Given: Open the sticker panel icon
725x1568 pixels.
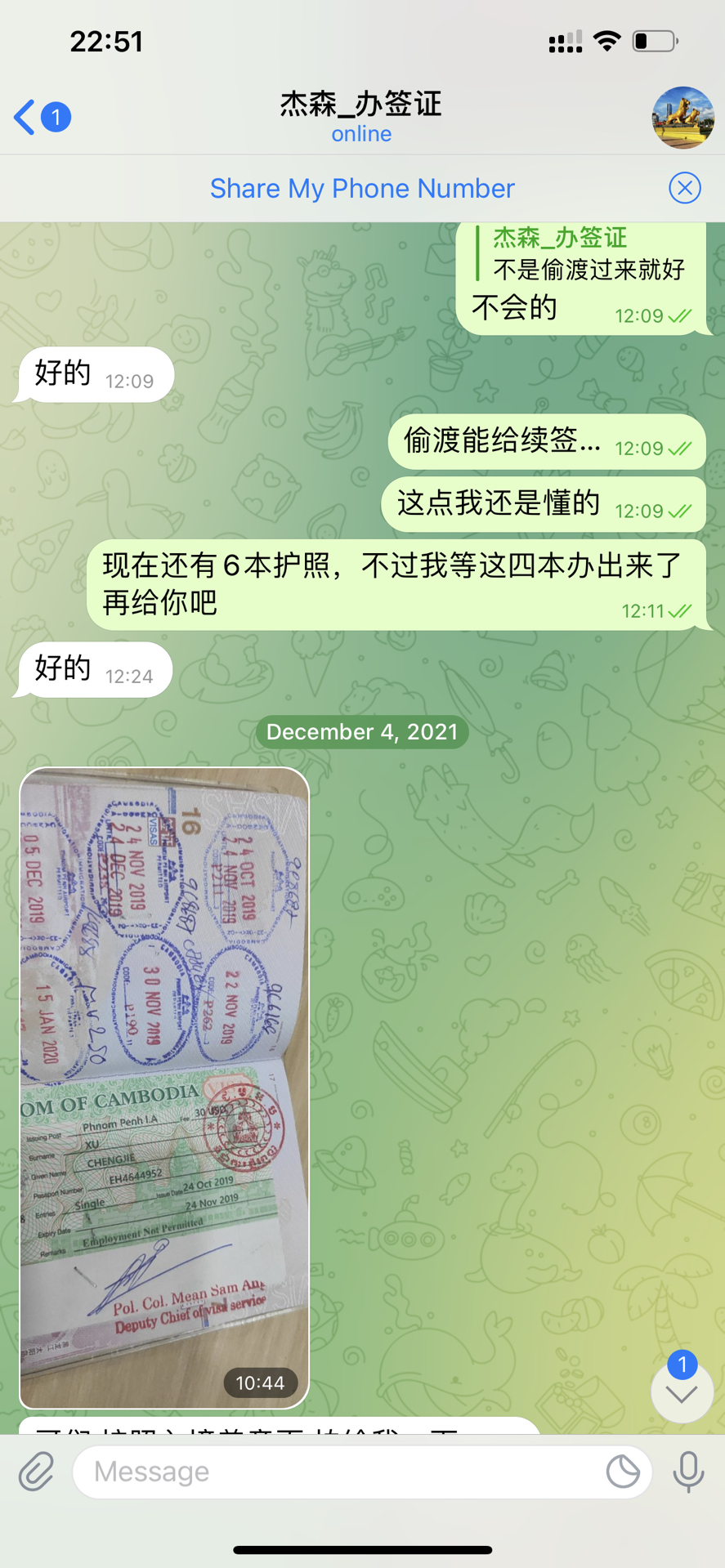Looking at the screenshot, I should tap(623, 1472).
